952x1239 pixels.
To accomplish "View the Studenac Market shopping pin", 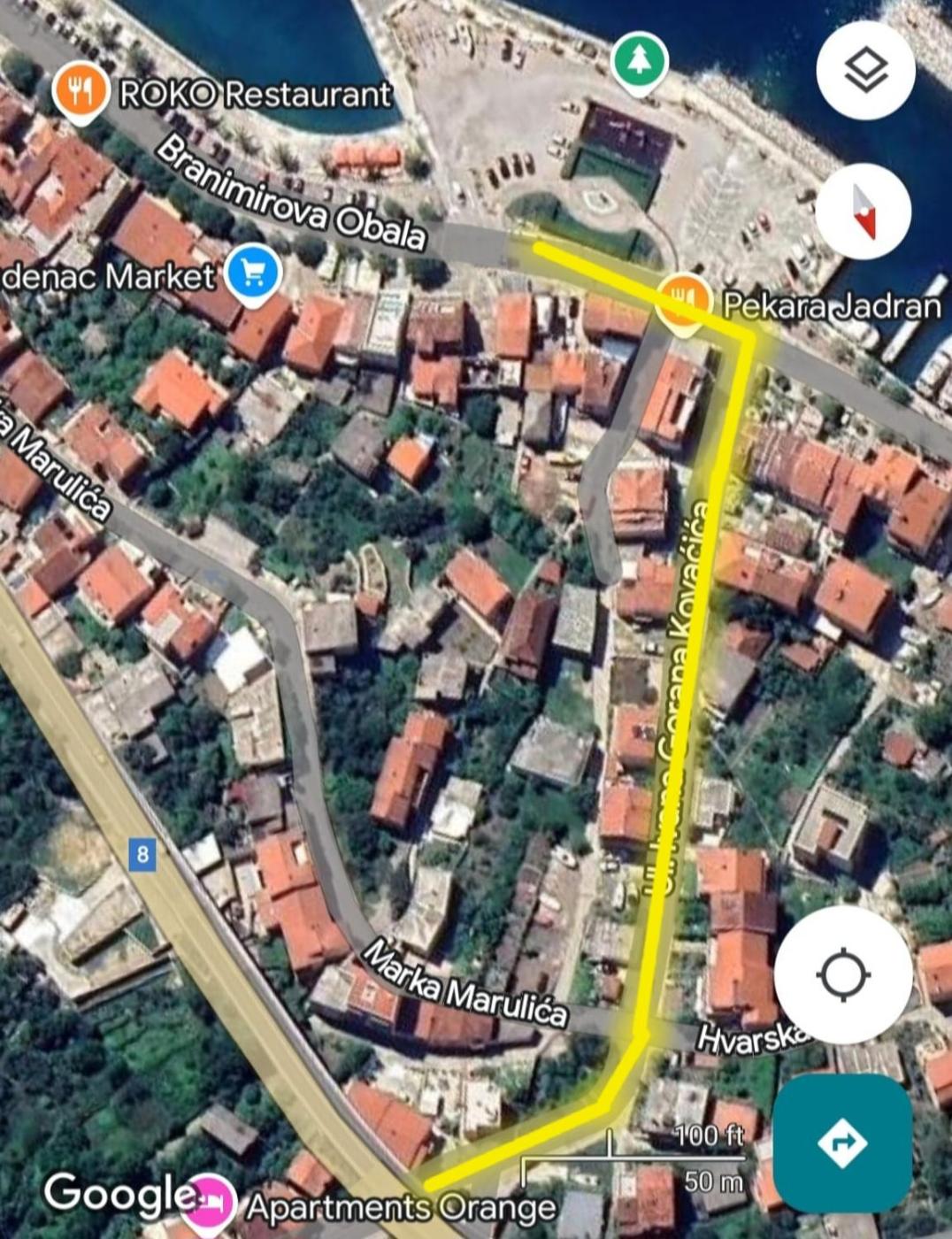I will point(253,273).
